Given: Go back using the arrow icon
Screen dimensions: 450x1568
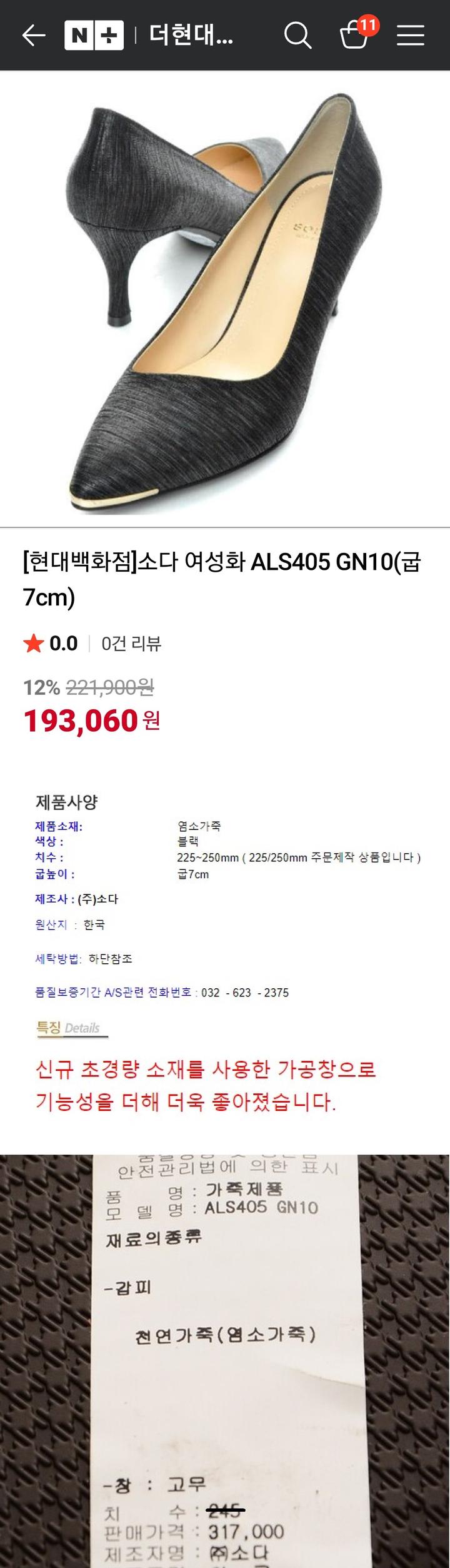Looking at the screenshot, I should (34, 36).
